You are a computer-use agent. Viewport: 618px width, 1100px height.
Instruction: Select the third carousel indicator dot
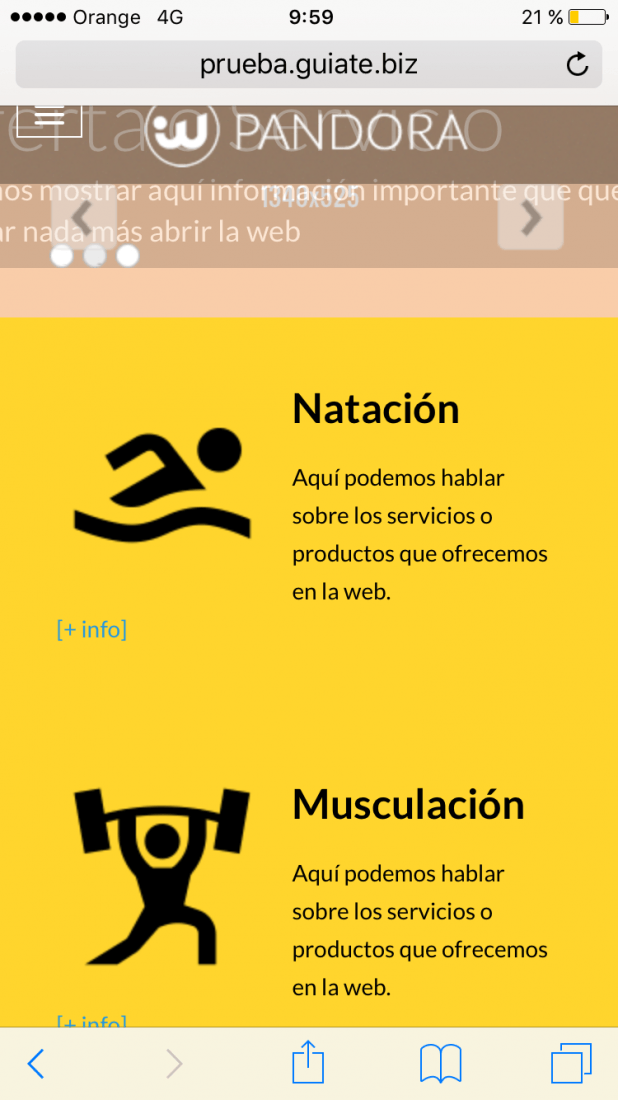[x=127, y=256]
